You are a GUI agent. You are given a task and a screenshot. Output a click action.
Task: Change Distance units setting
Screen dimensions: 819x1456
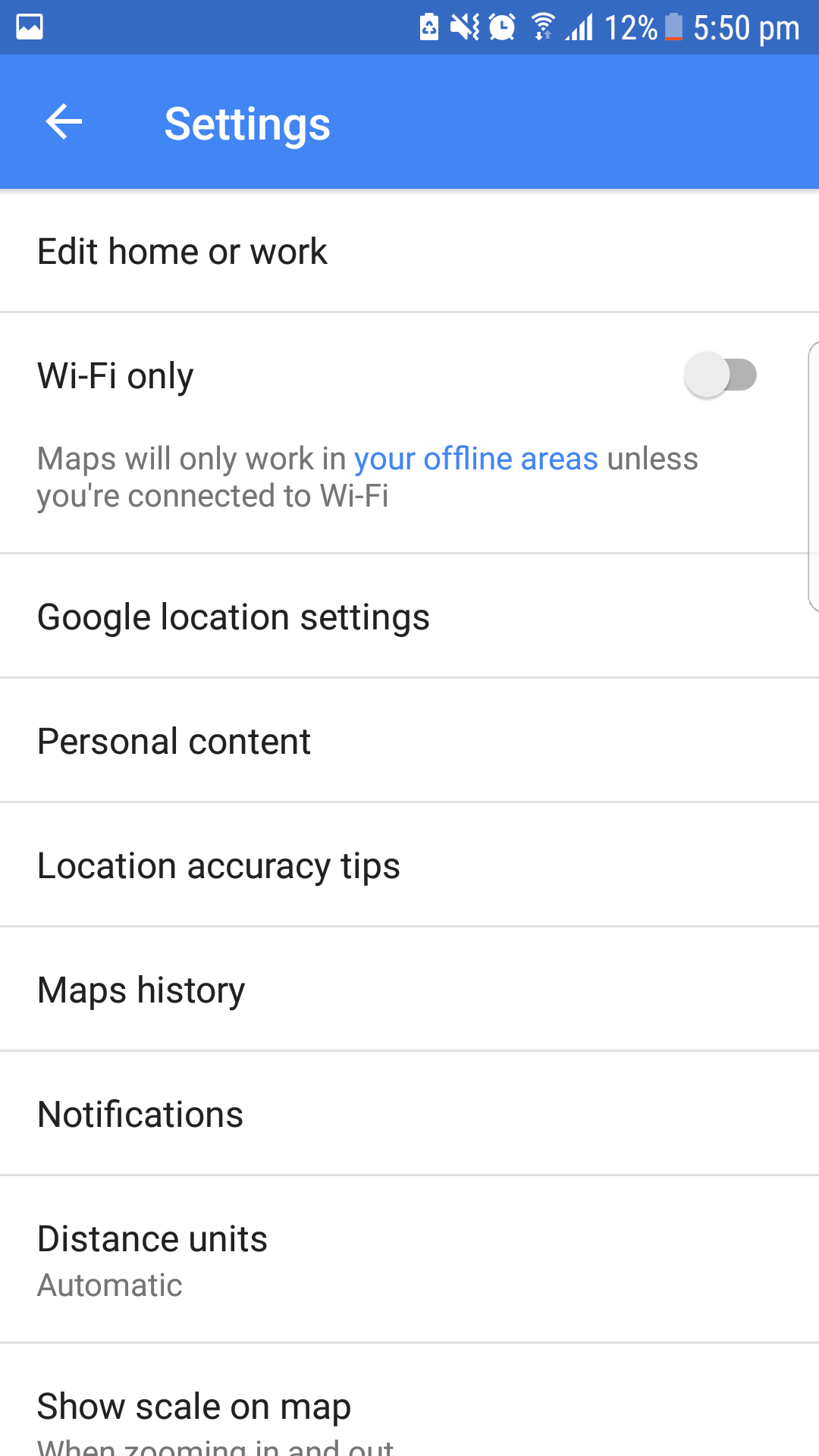(x=409, y=1260)
